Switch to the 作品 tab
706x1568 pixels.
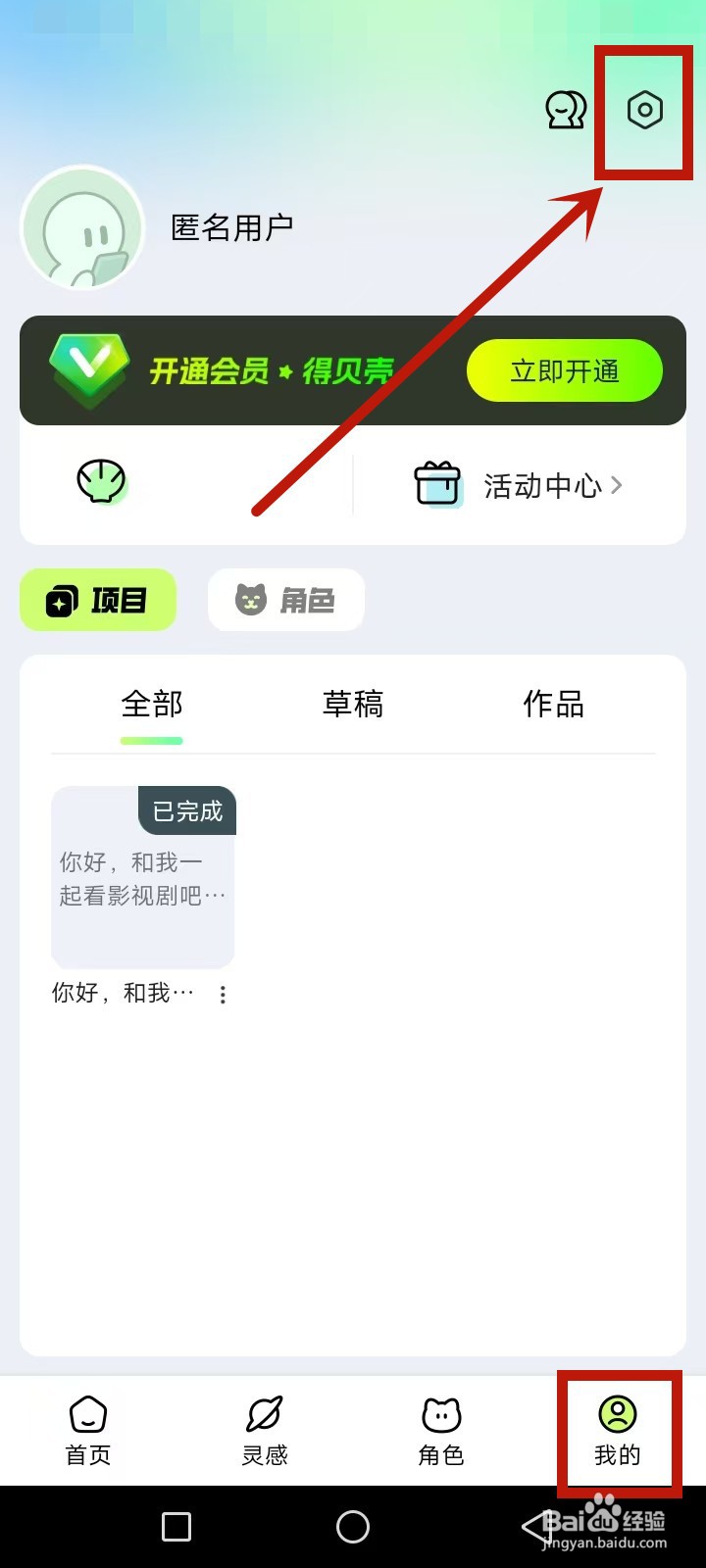(552, 704)
